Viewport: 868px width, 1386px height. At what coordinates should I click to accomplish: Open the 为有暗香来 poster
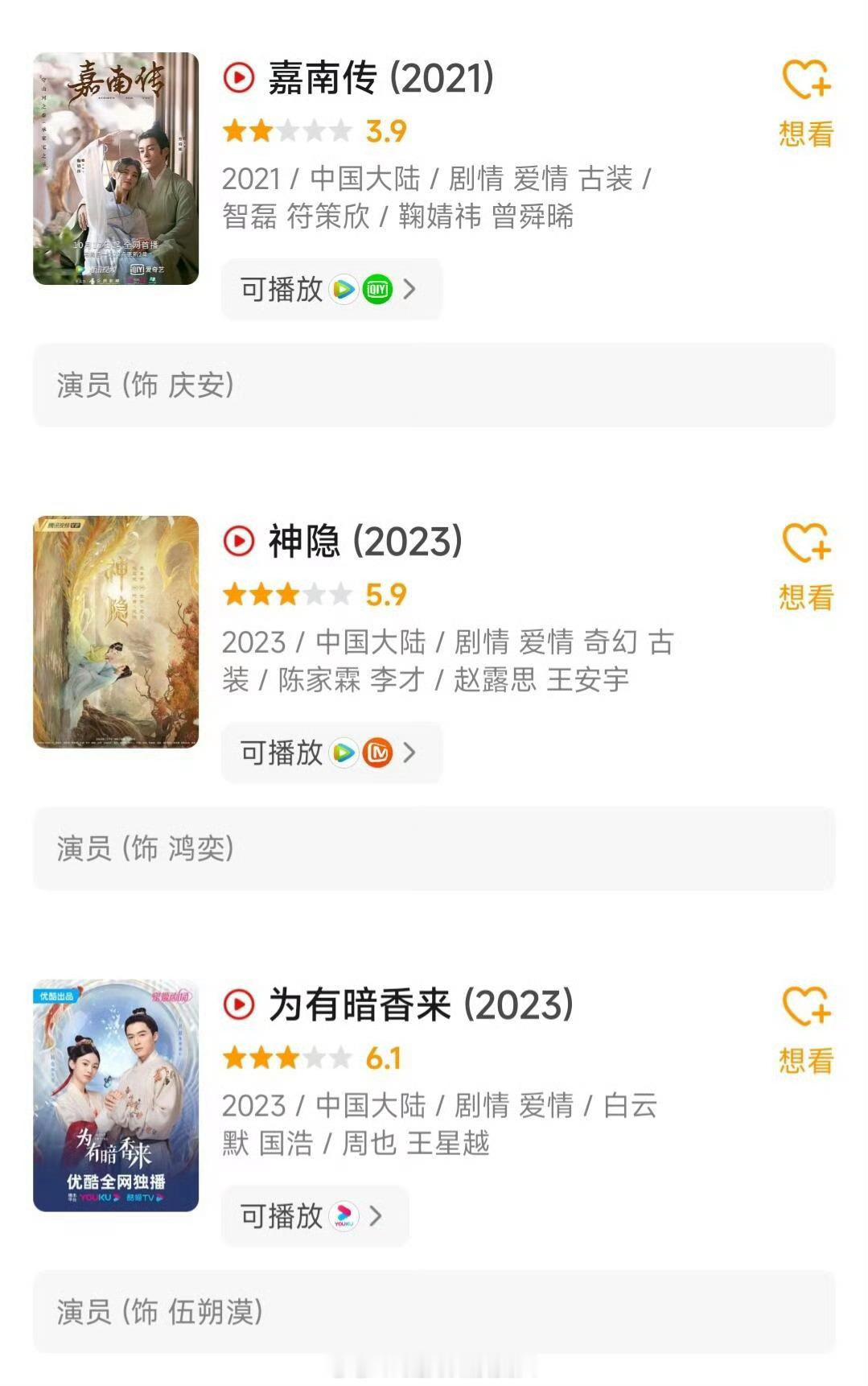116,1095
